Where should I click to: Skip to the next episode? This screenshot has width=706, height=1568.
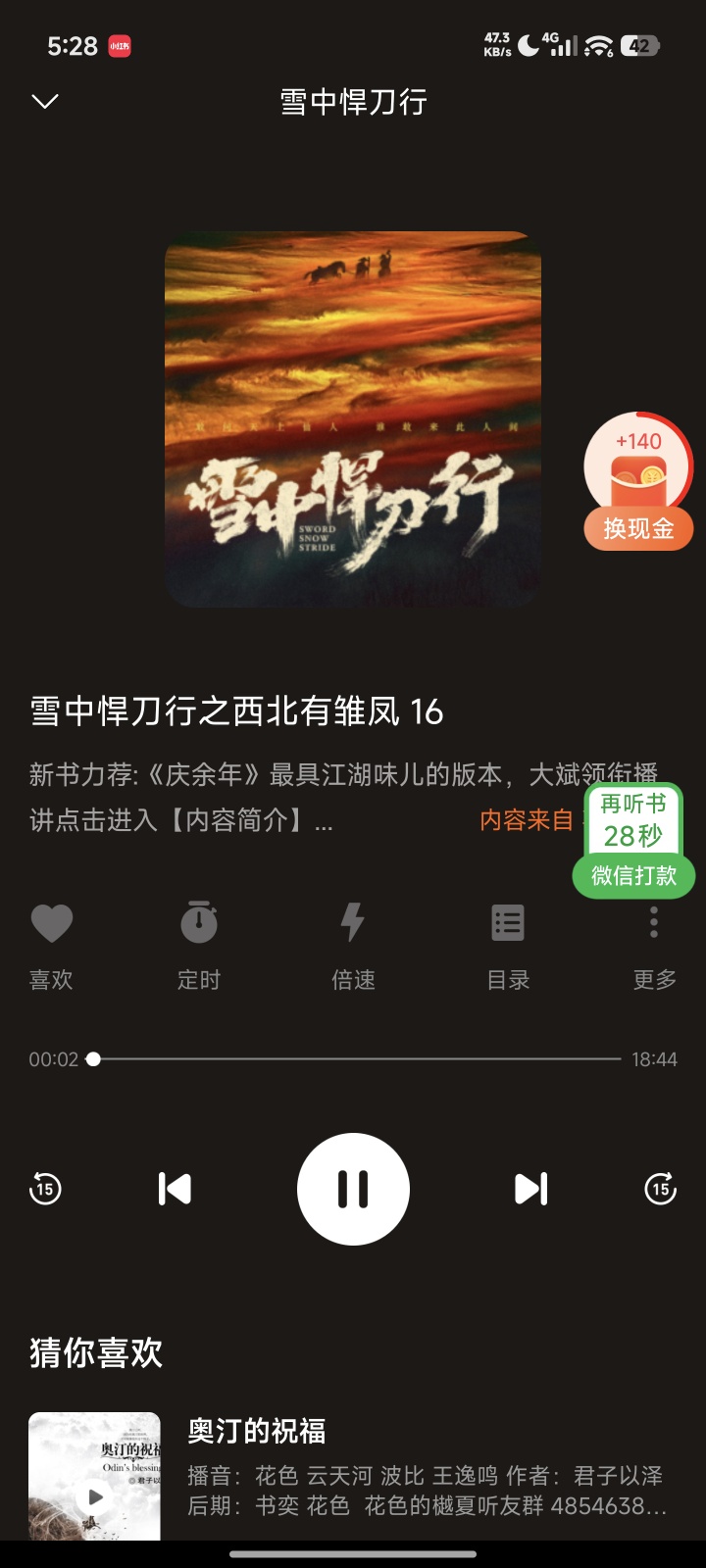(531, 1188)
